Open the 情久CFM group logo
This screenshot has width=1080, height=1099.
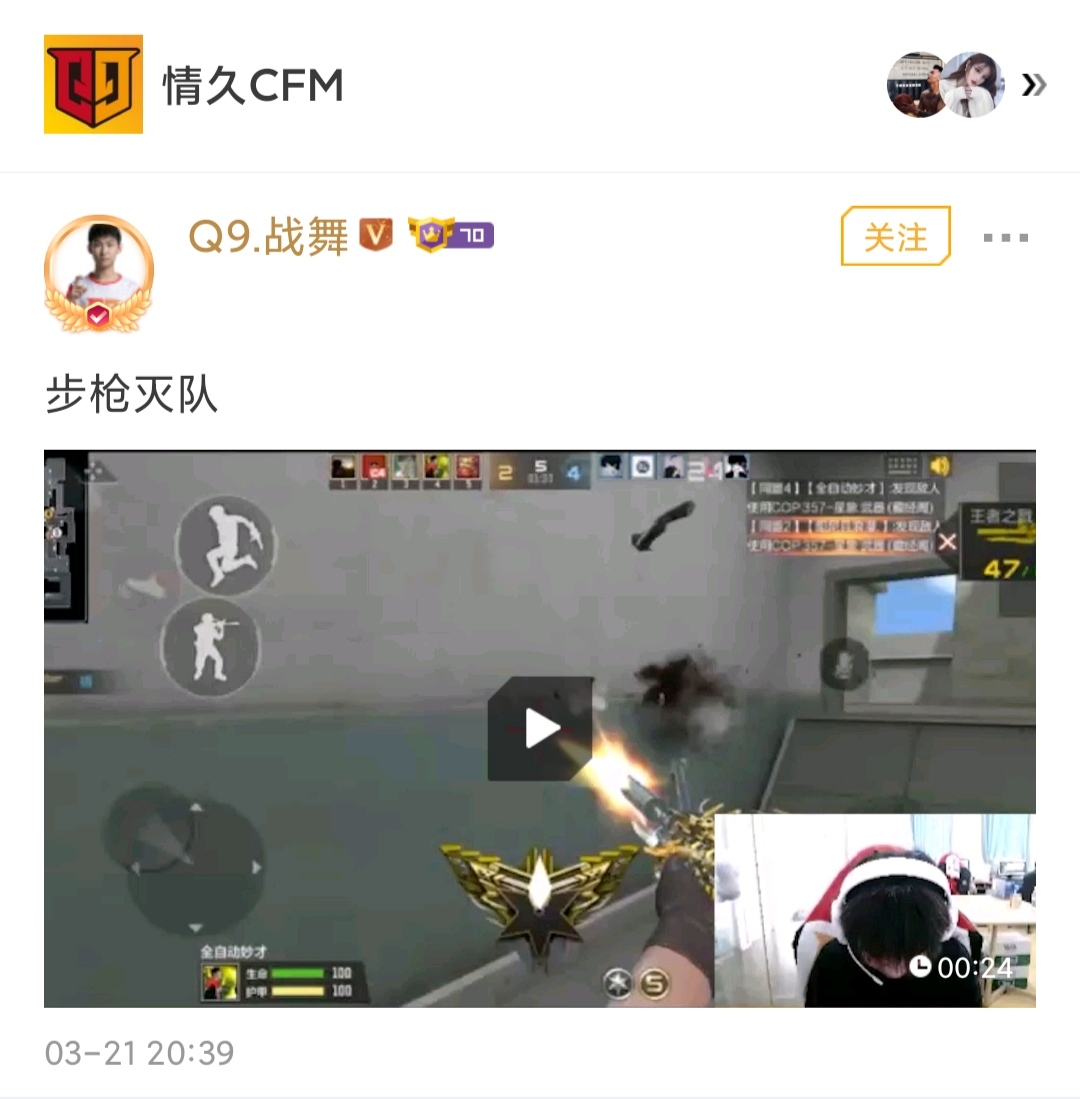coord(93,84)
